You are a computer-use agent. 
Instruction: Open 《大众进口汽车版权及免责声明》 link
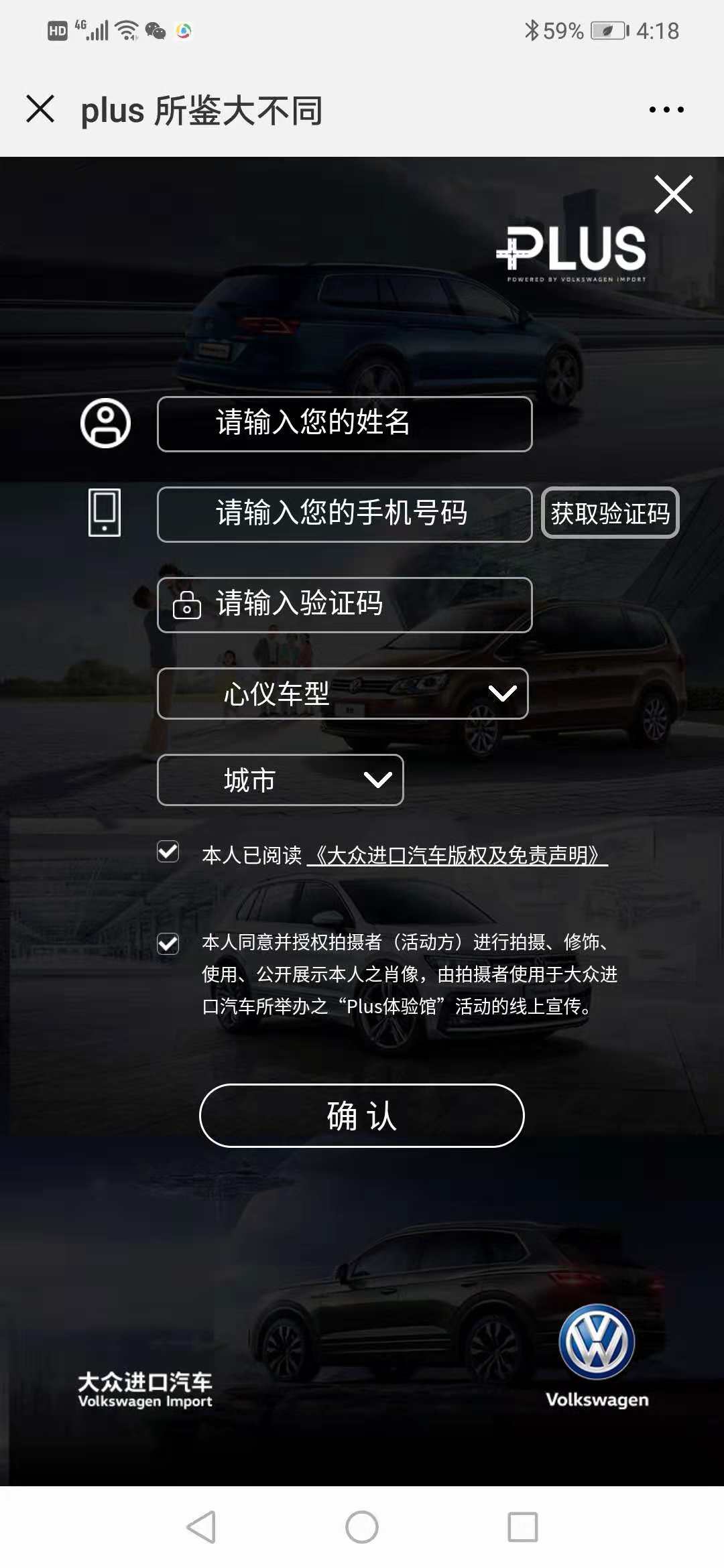(x=457, y=856)
